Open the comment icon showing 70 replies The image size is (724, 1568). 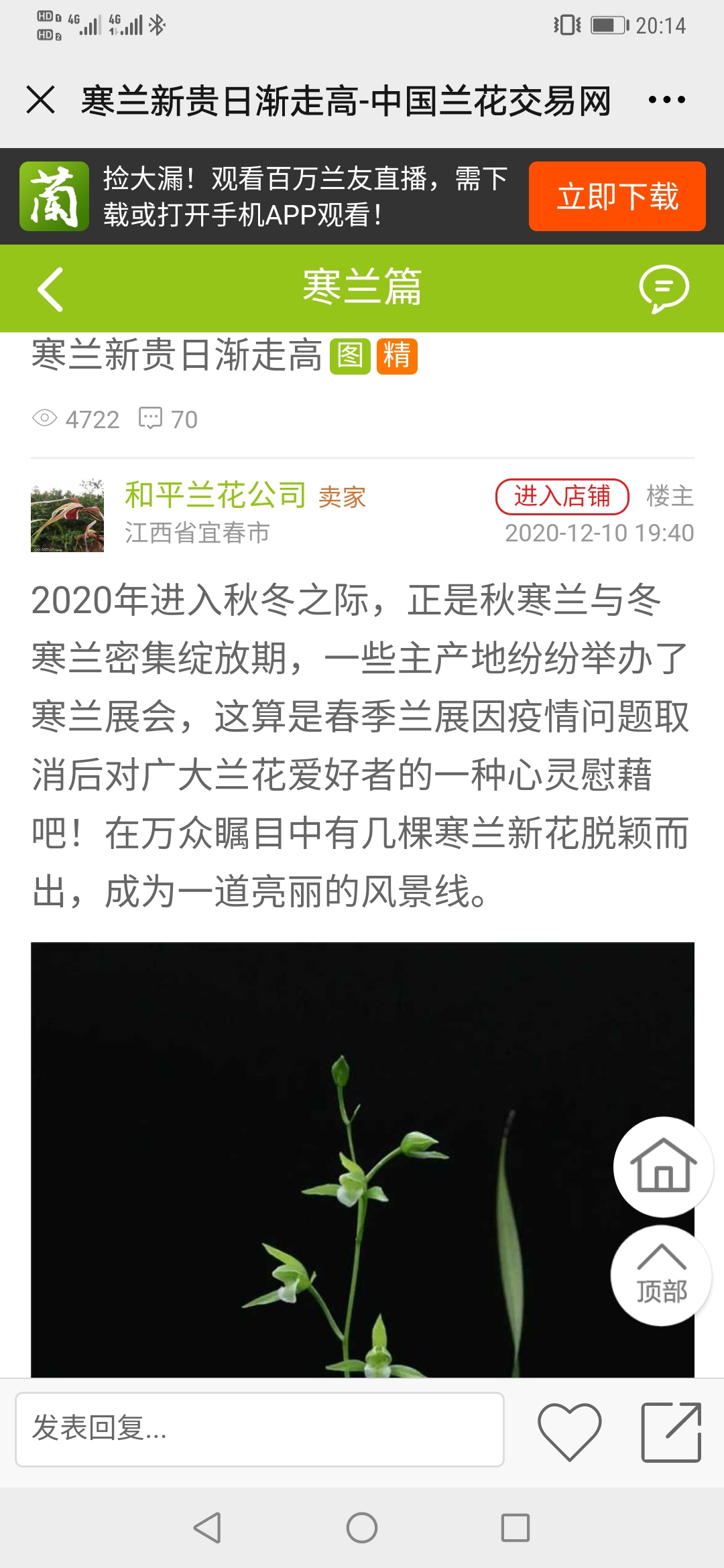[154, 417]
